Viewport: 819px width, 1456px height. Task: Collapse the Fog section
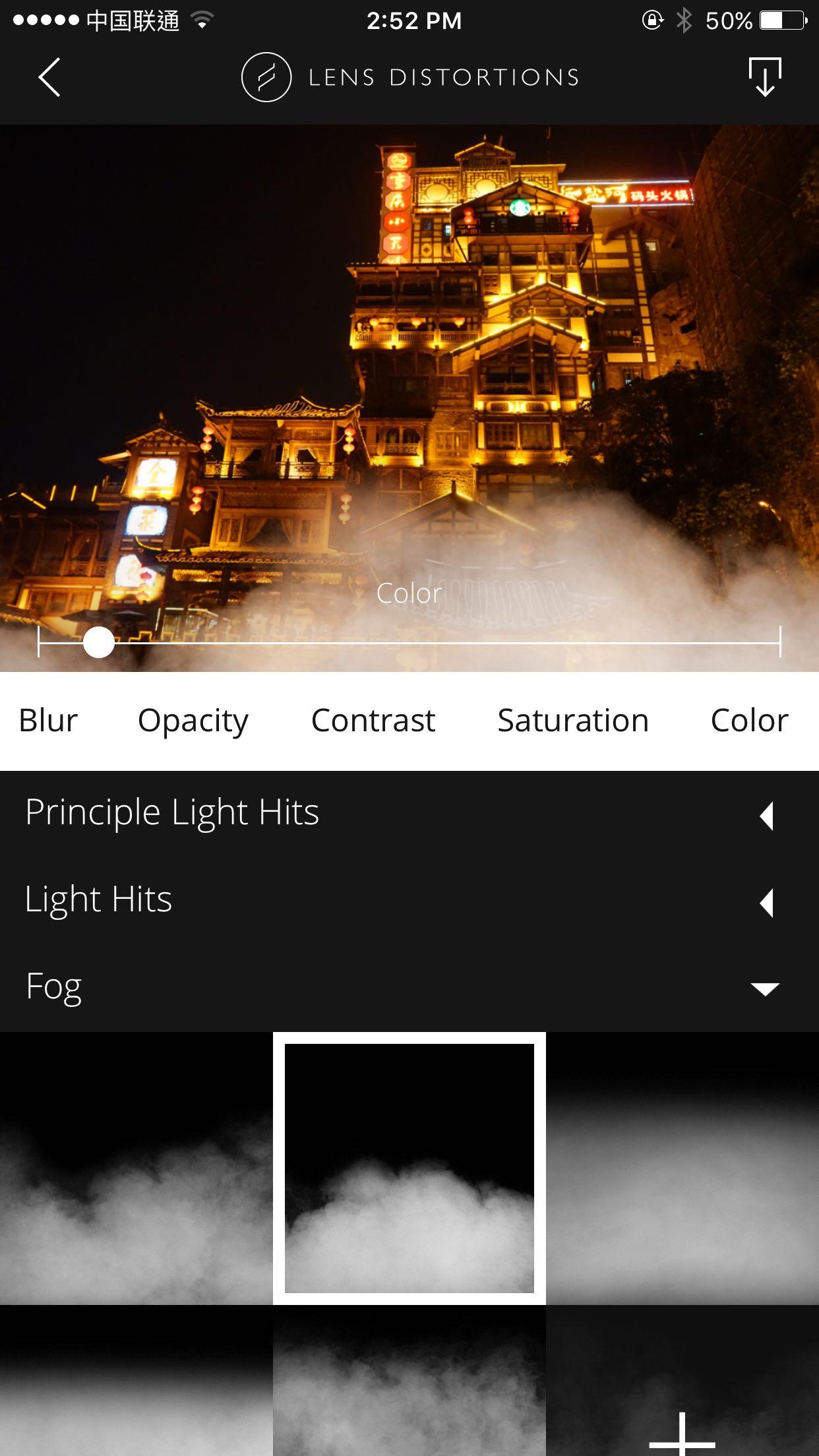coord(765,988)
